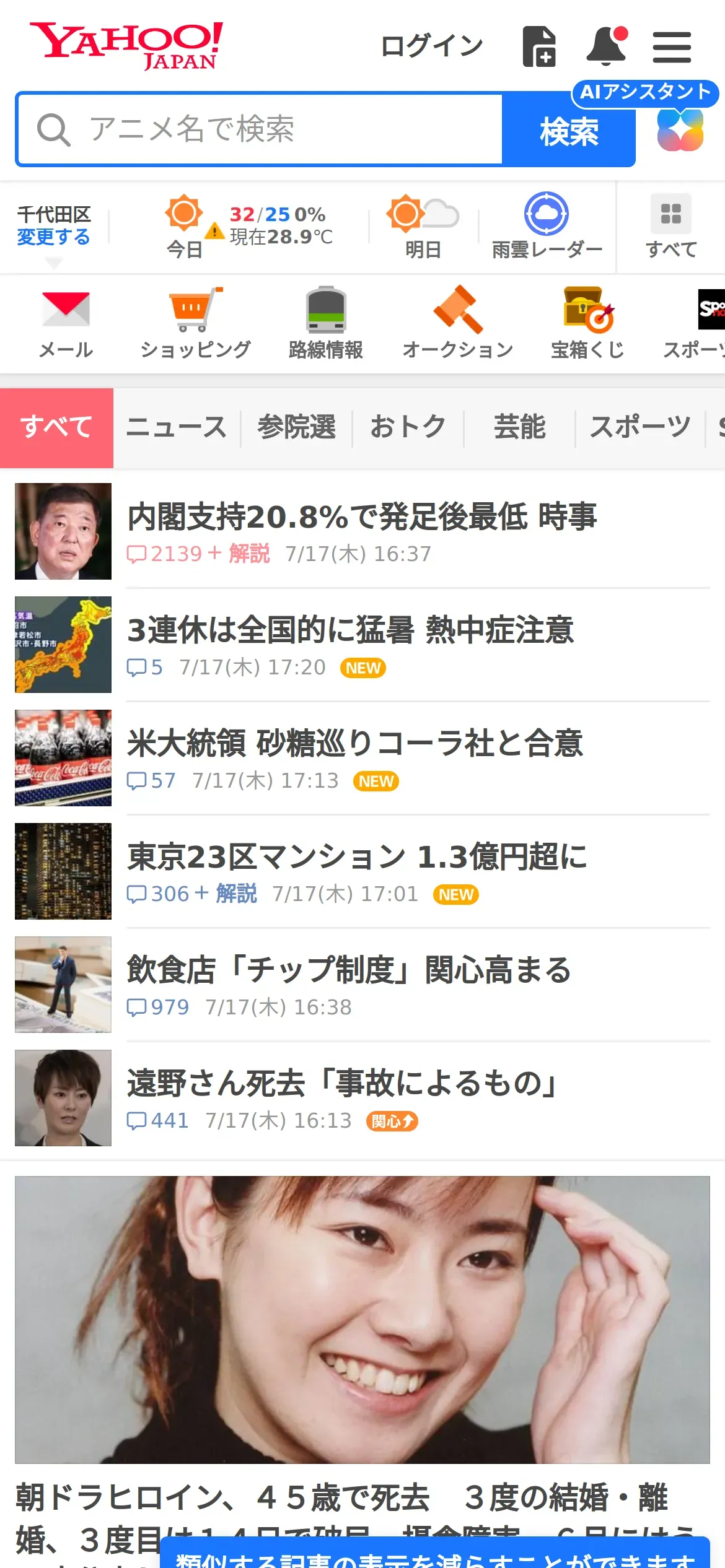725x1568 pixels.
Task: Tap the blue 検索 button
Action: pos(569,131)
